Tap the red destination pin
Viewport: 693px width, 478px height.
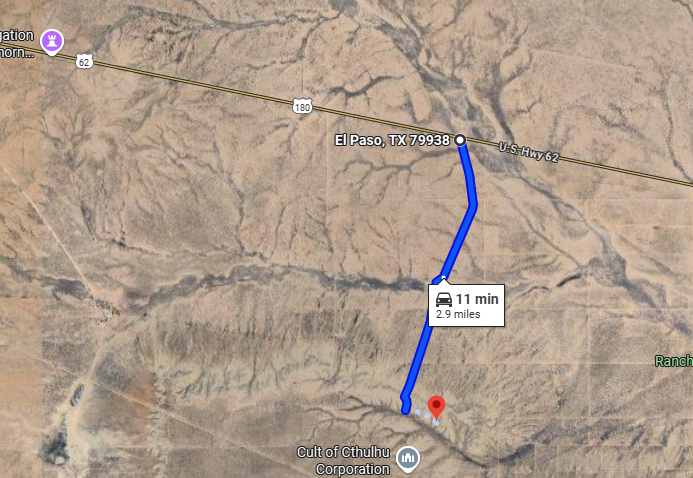(436, 406)
